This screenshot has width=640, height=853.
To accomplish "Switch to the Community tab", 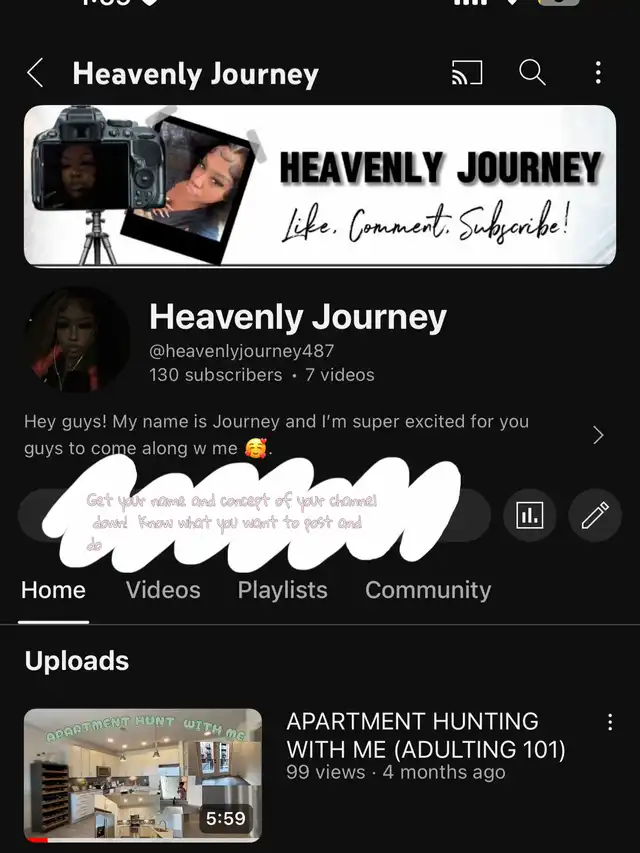I will [x=428, y=590].
